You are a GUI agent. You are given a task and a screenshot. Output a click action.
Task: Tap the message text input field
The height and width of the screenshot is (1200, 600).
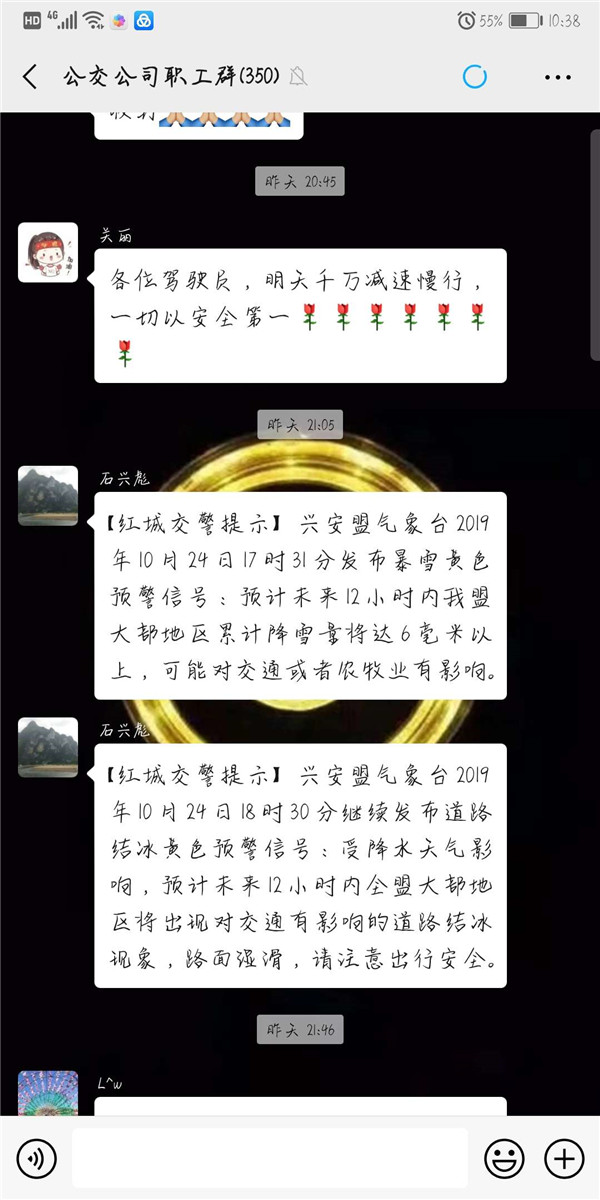(x=270, y=1159)
